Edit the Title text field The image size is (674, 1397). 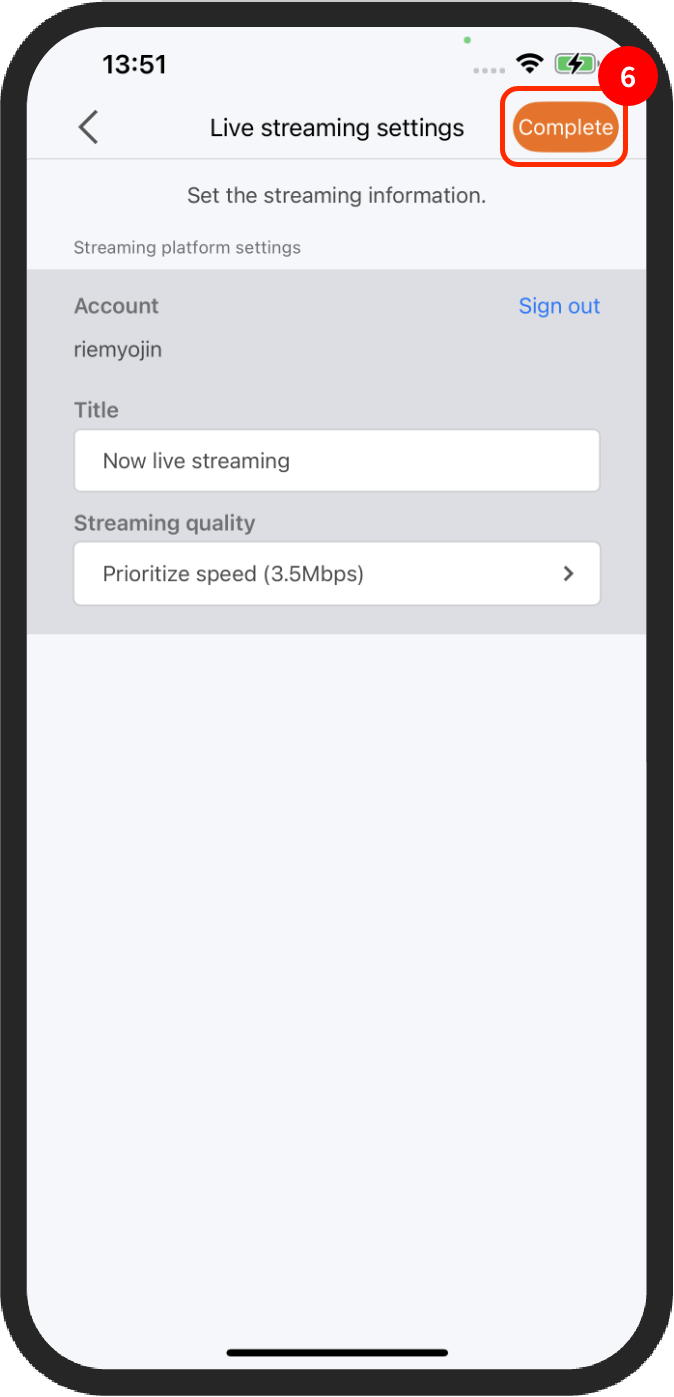pos(337,461)
